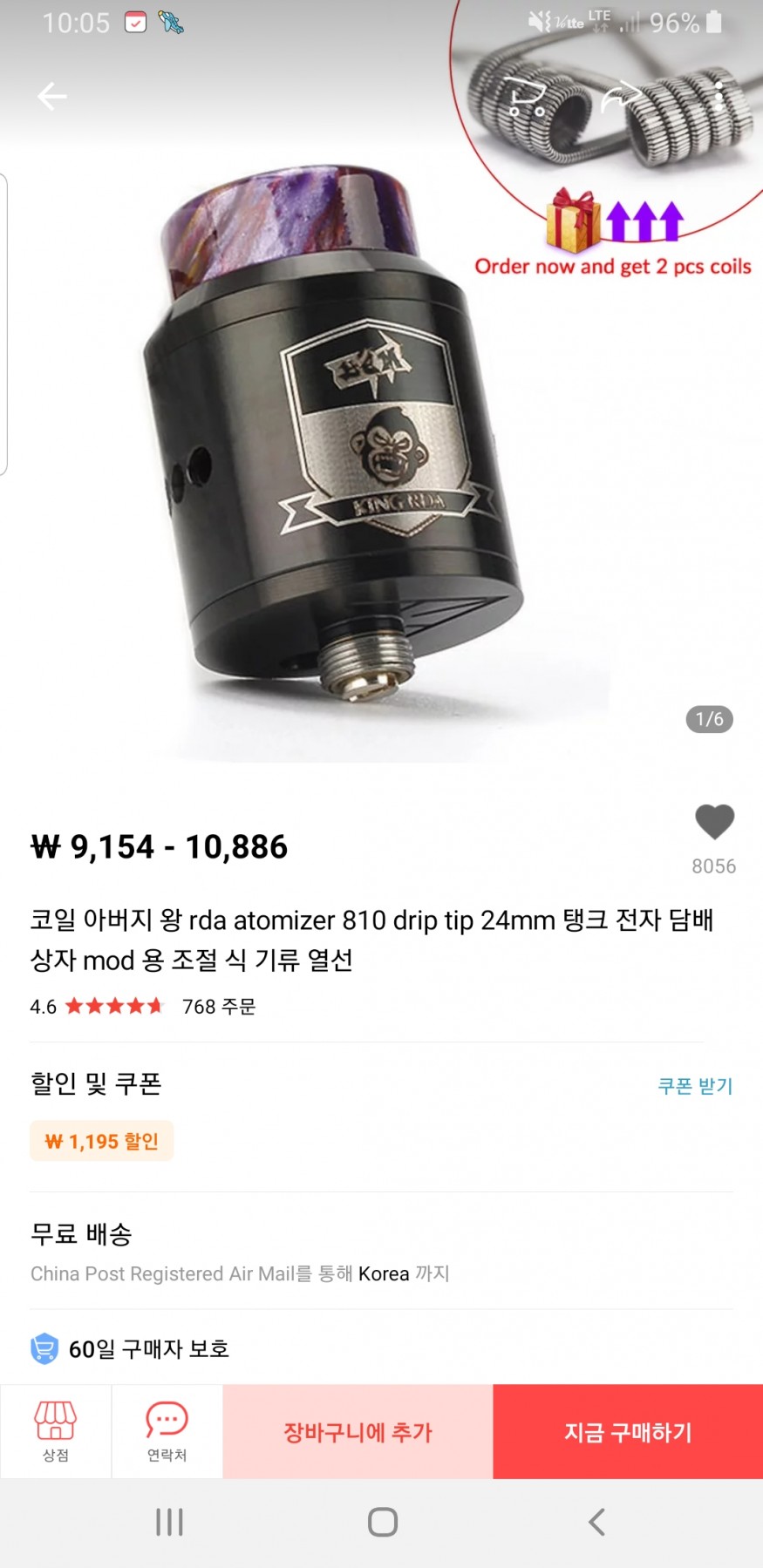The width and height of the screenshot is (763, 1568).
Task: Tap 장바구니에 추가 to add to cart
Action: (358, 1432)
